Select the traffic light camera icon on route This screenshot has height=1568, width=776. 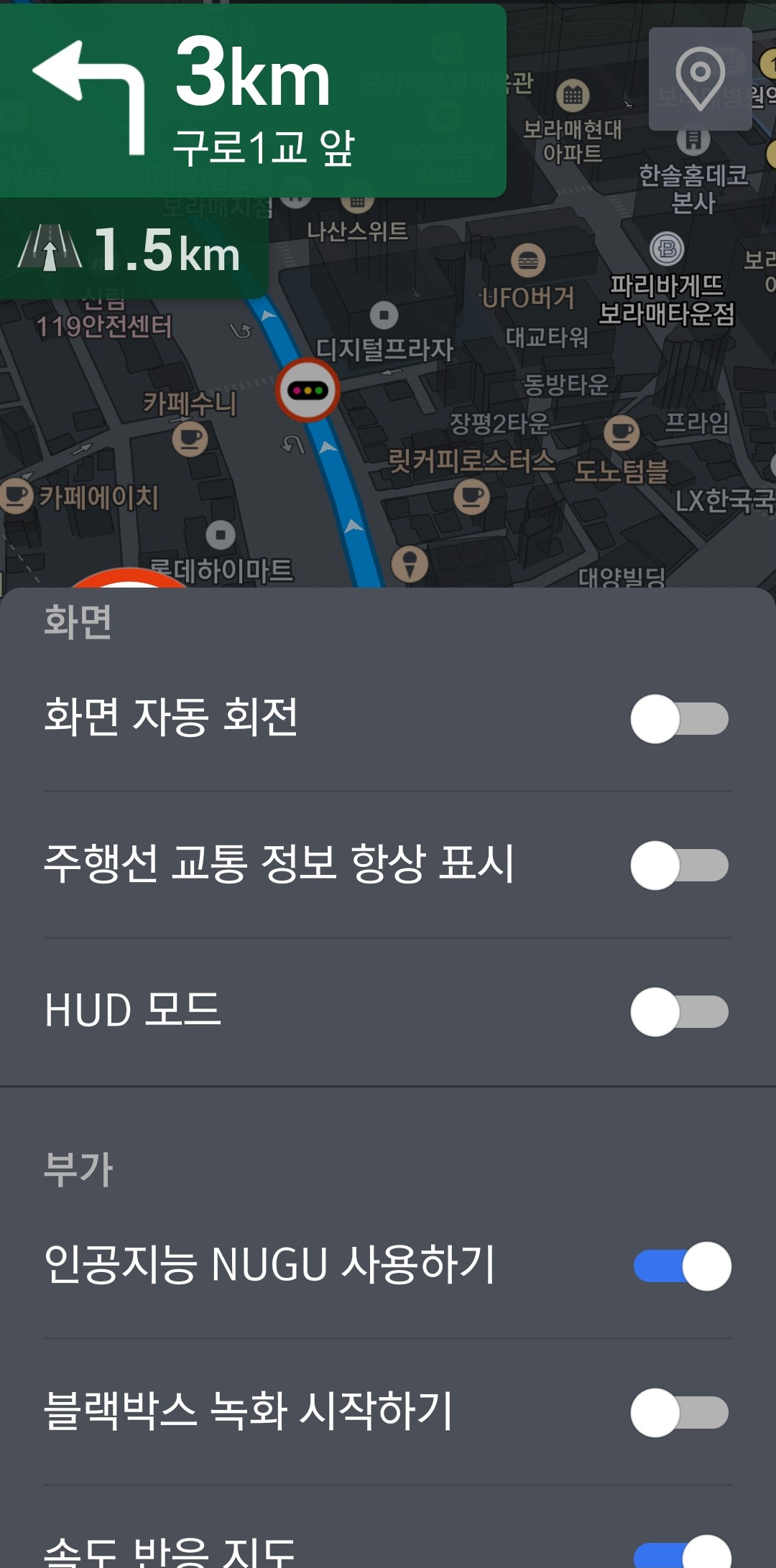(308, 388)
